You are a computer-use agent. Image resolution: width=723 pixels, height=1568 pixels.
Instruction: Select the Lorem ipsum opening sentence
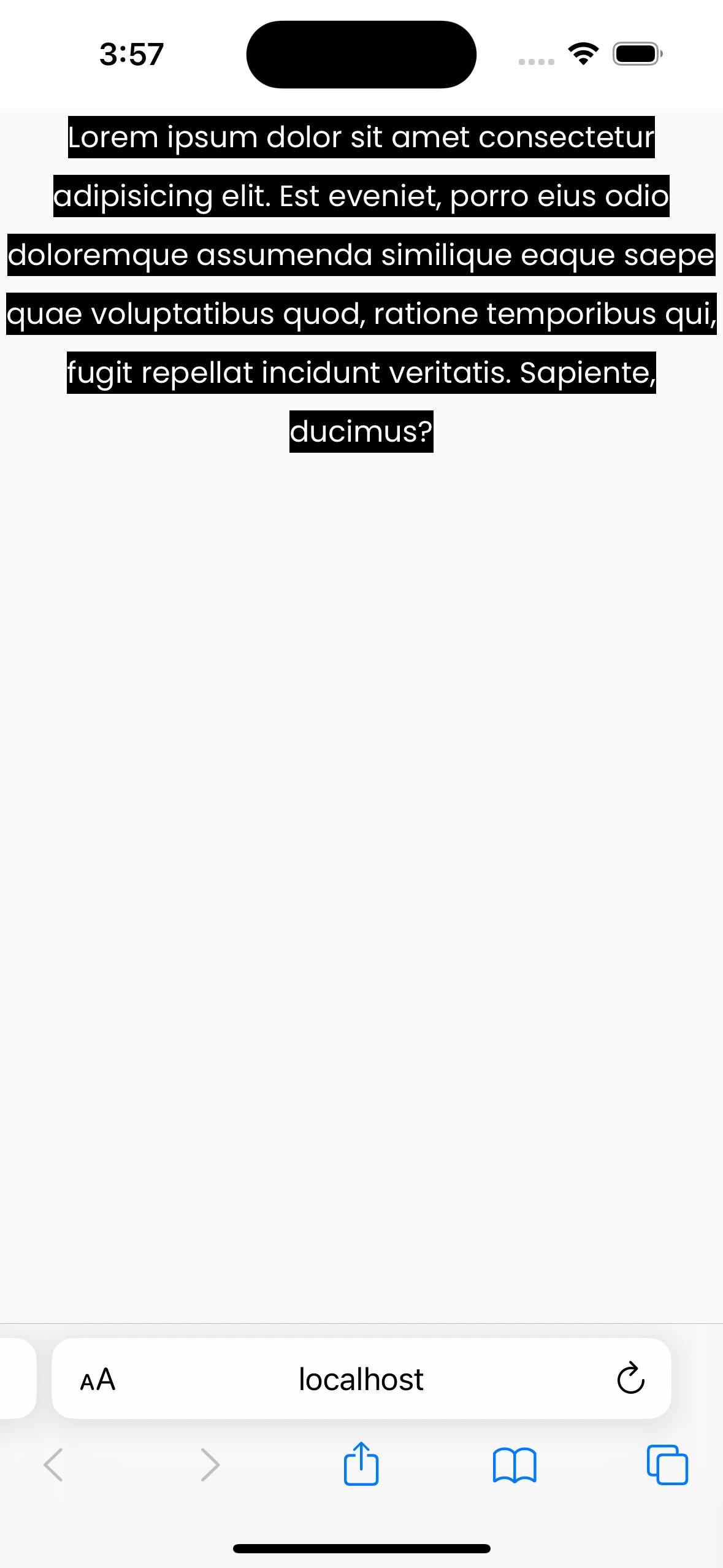(361, 138)
